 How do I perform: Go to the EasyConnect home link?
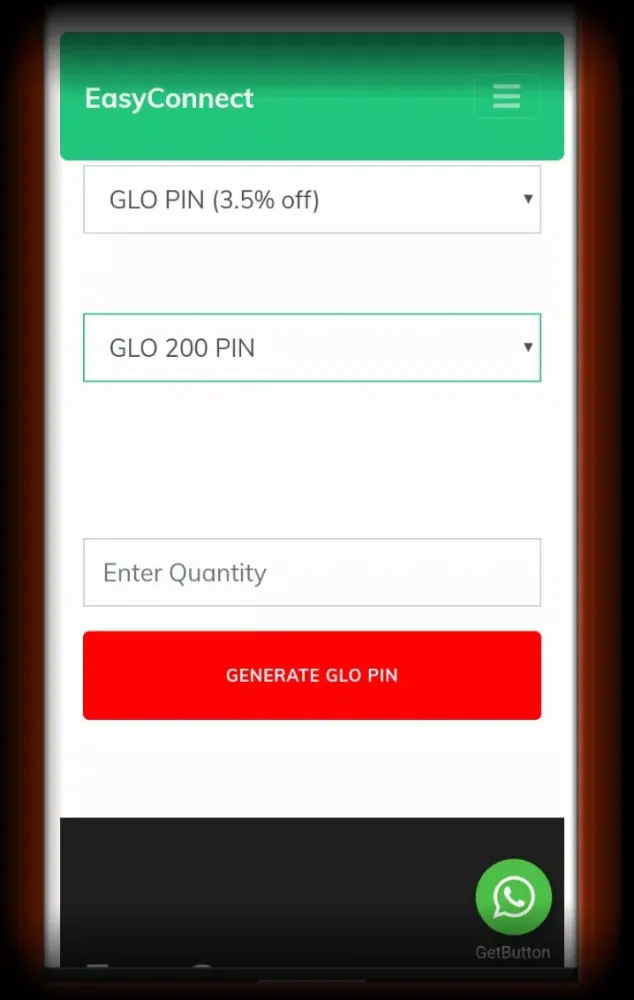[169, 98]
